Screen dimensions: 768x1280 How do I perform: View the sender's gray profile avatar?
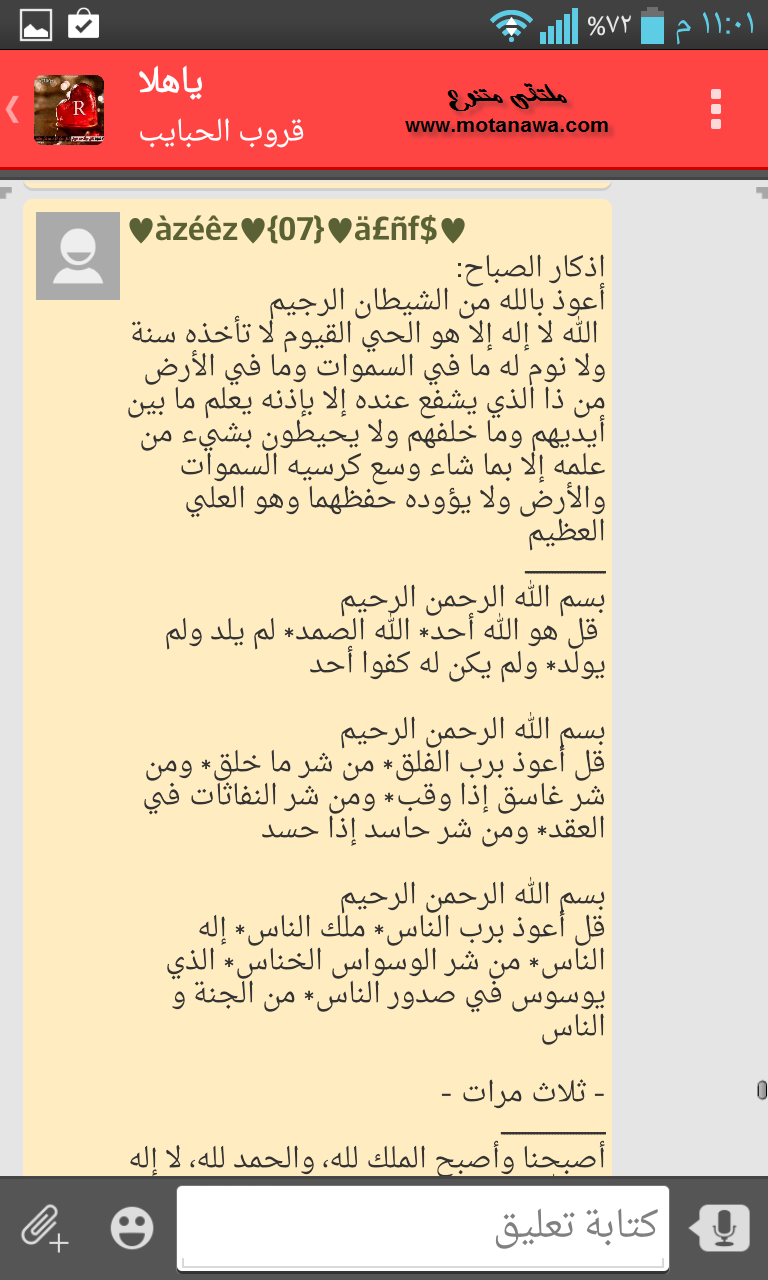(78, 256)
